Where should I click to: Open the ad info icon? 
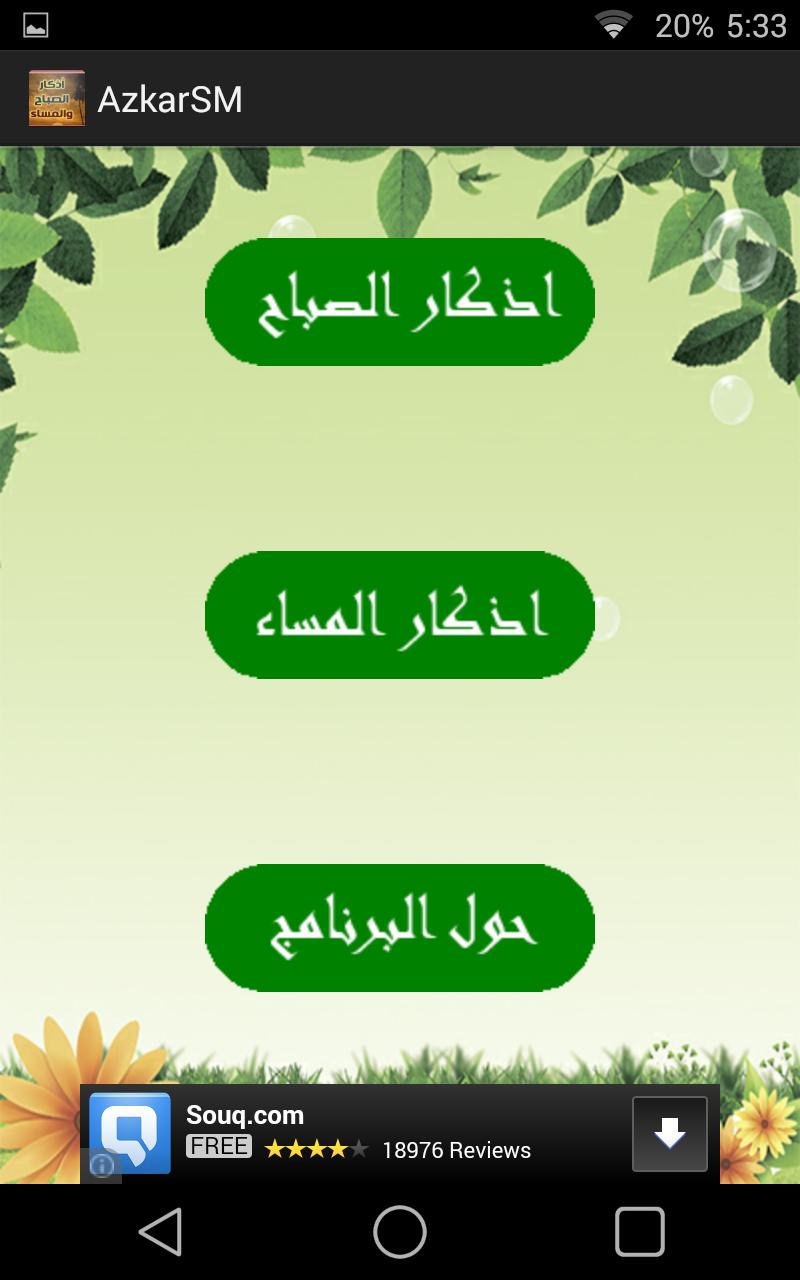pos(101,1166)
